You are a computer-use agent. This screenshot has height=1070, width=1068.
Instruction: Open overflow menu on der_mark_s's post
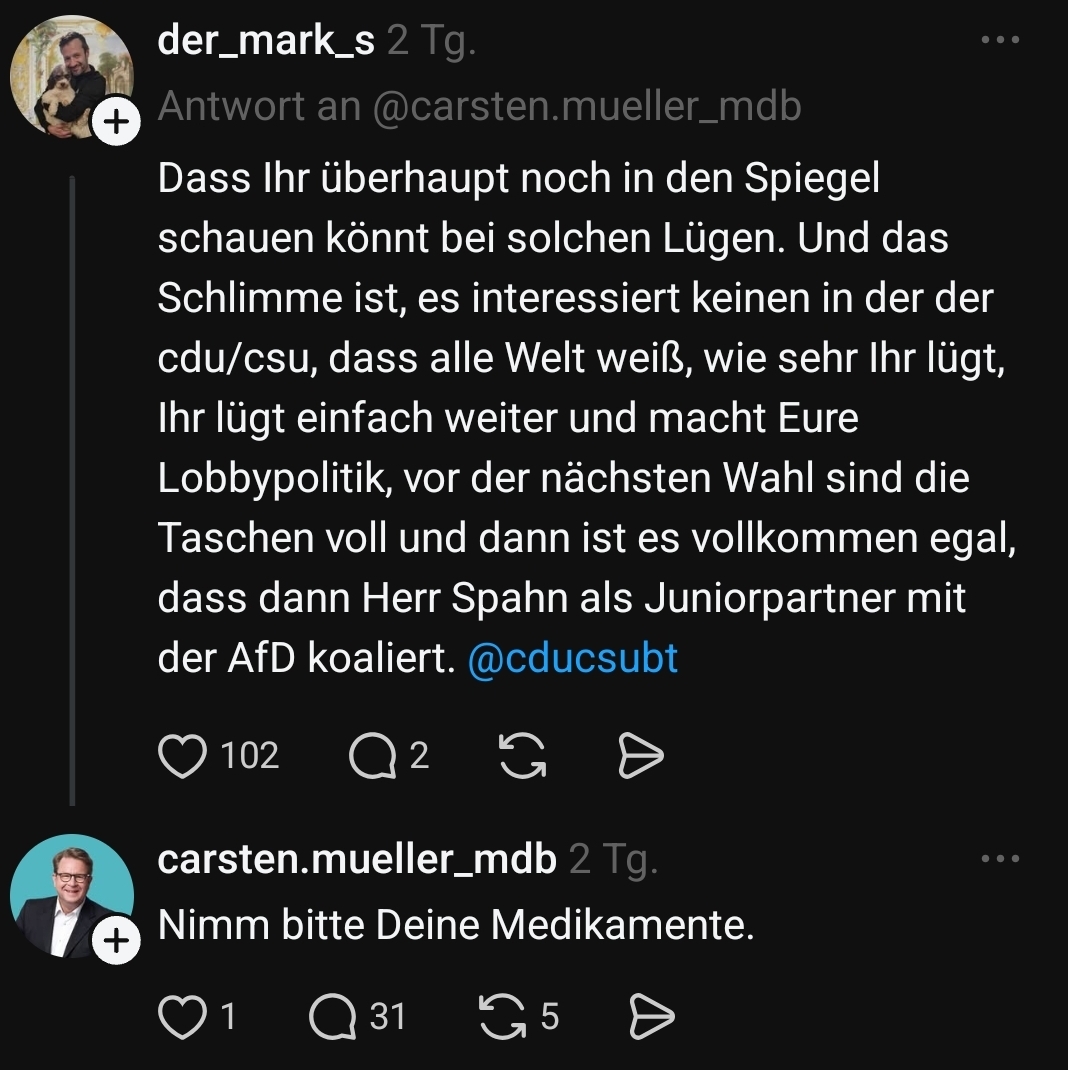point(1000,40)
